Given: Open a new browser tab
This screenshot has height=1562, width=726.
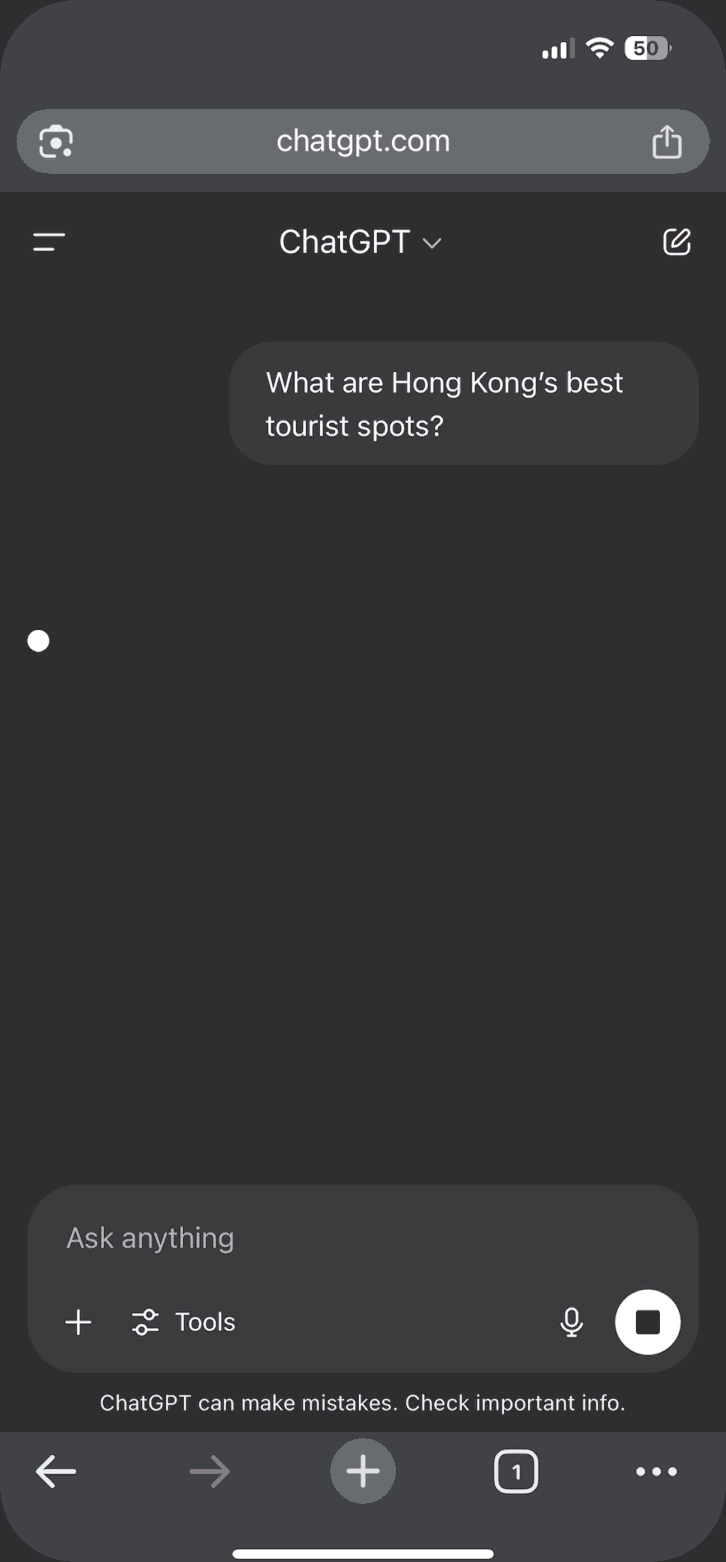Looking at the screenshot, I should [x=363, y=1471].
